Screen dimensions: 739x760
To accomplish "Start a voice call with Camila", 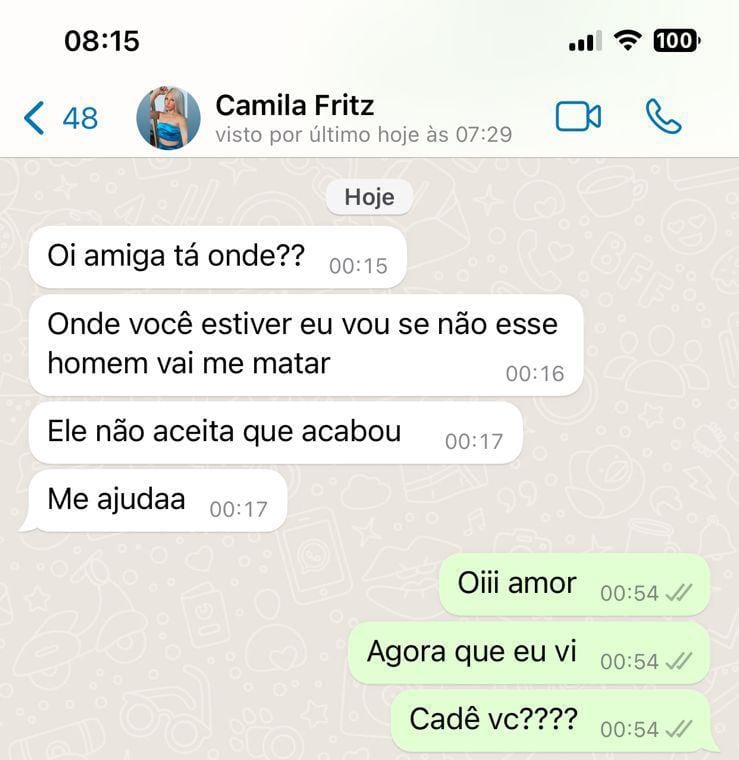I will click(x=663, y=117).
